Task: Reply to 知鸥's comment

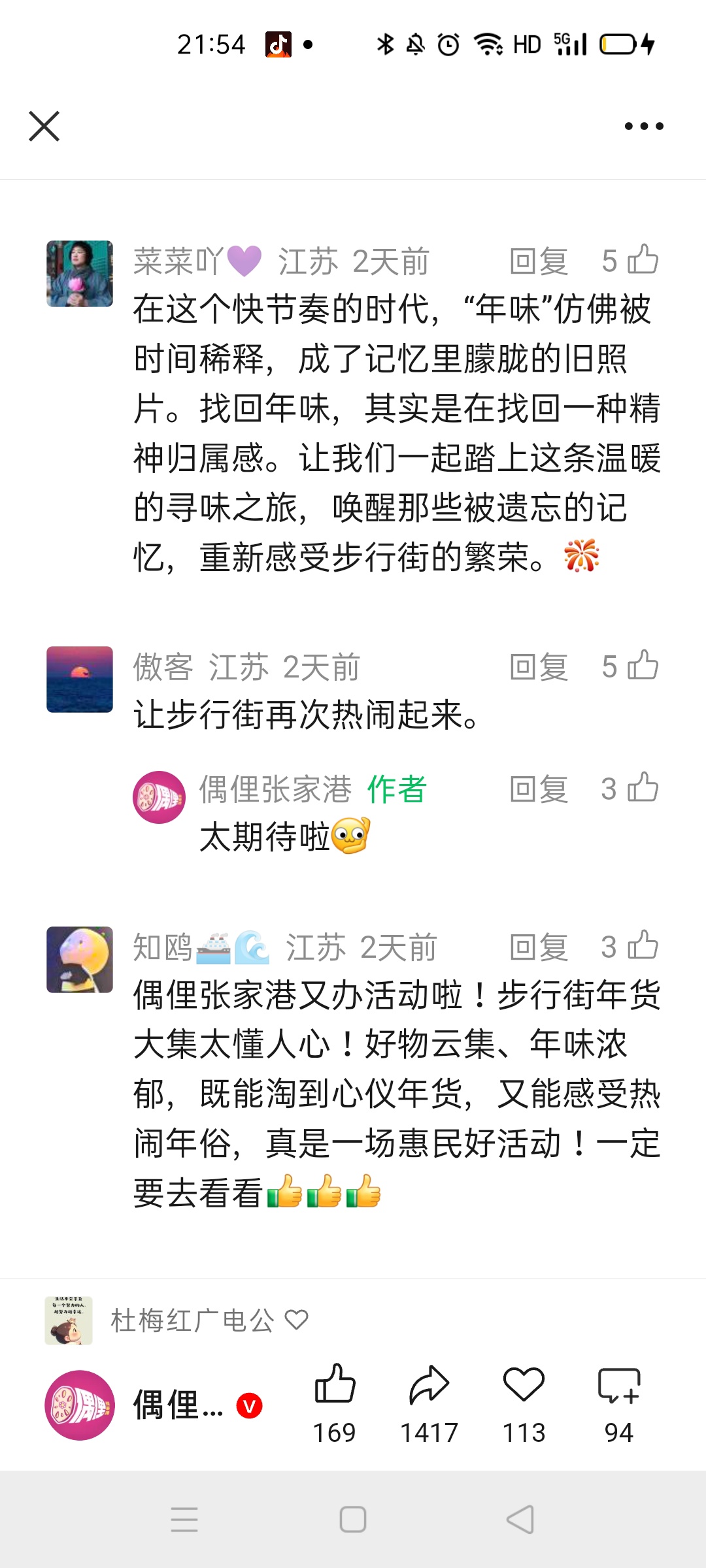Action: (x=539, y=947)
